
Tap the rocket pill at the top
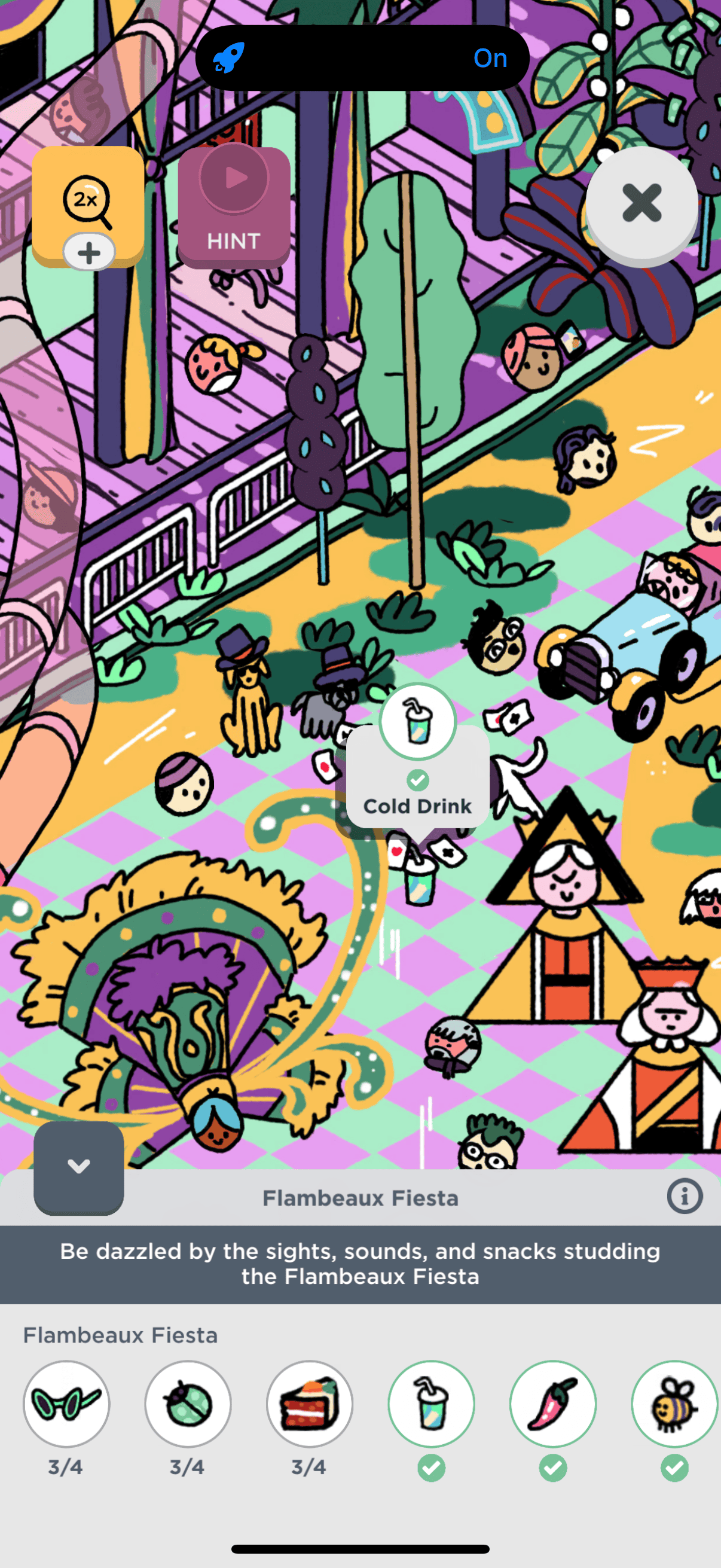[x=362, y=59]
